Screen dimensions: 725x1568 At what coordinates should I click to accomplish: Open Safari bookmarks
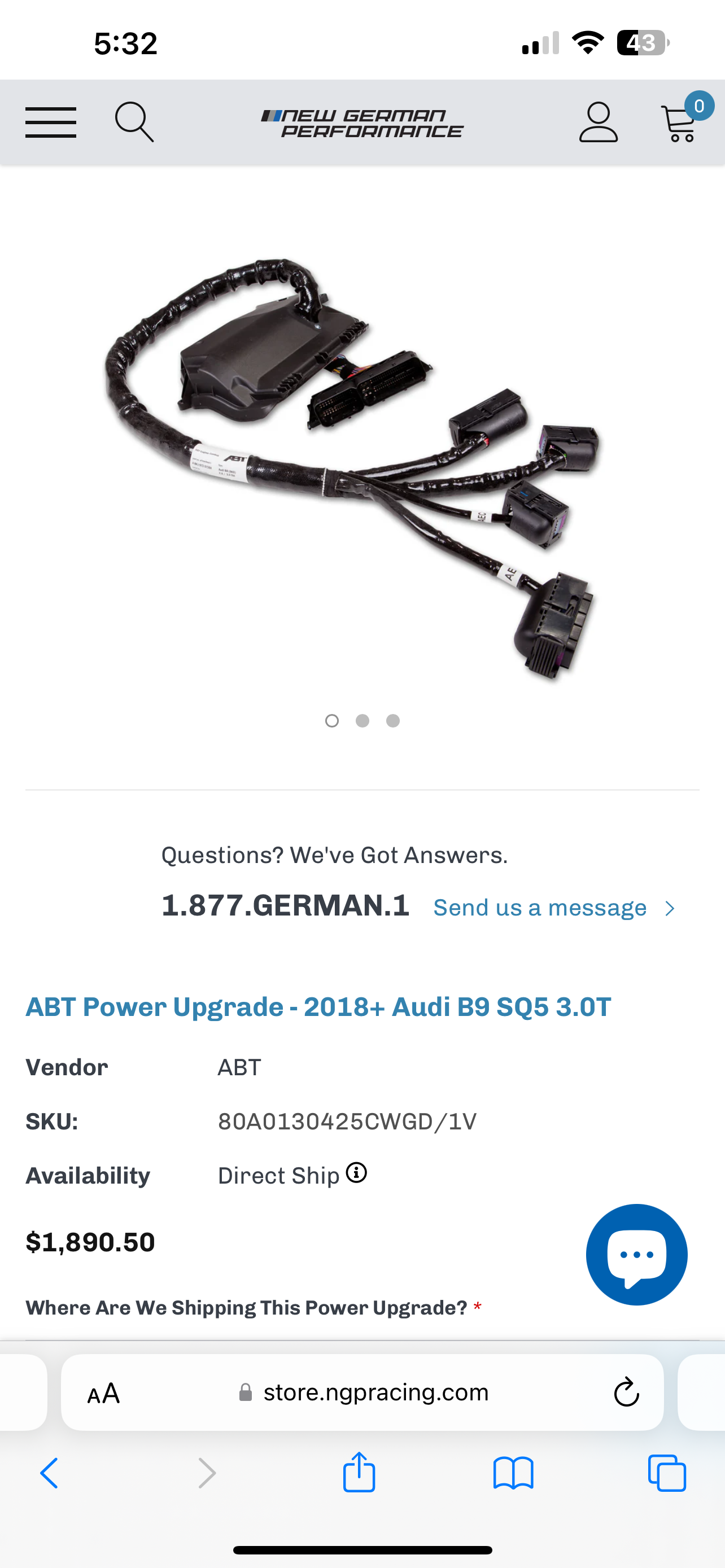513,1474
